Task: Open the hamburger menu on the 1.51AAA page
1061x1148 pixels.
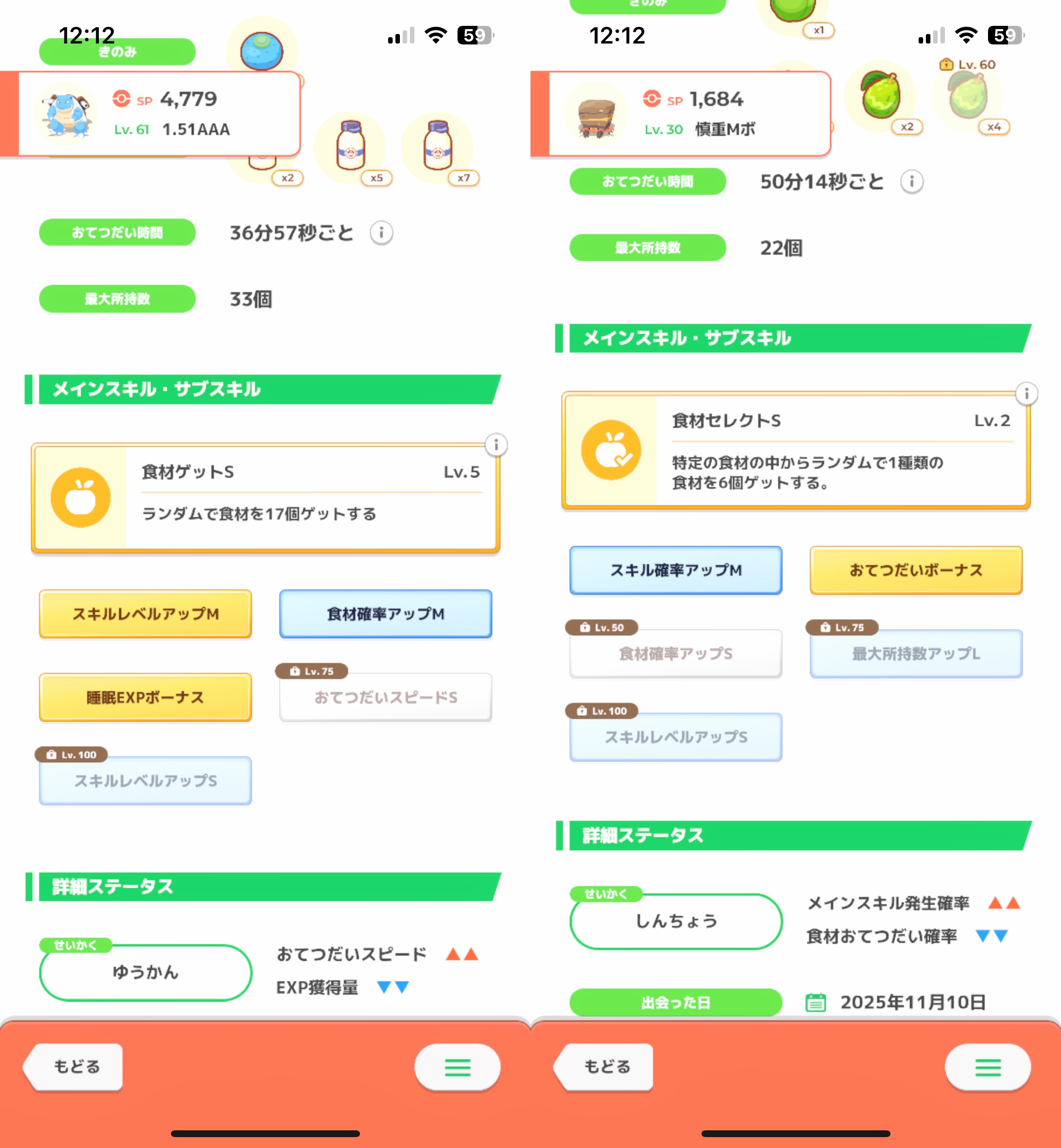Action: coord(457,1067)
